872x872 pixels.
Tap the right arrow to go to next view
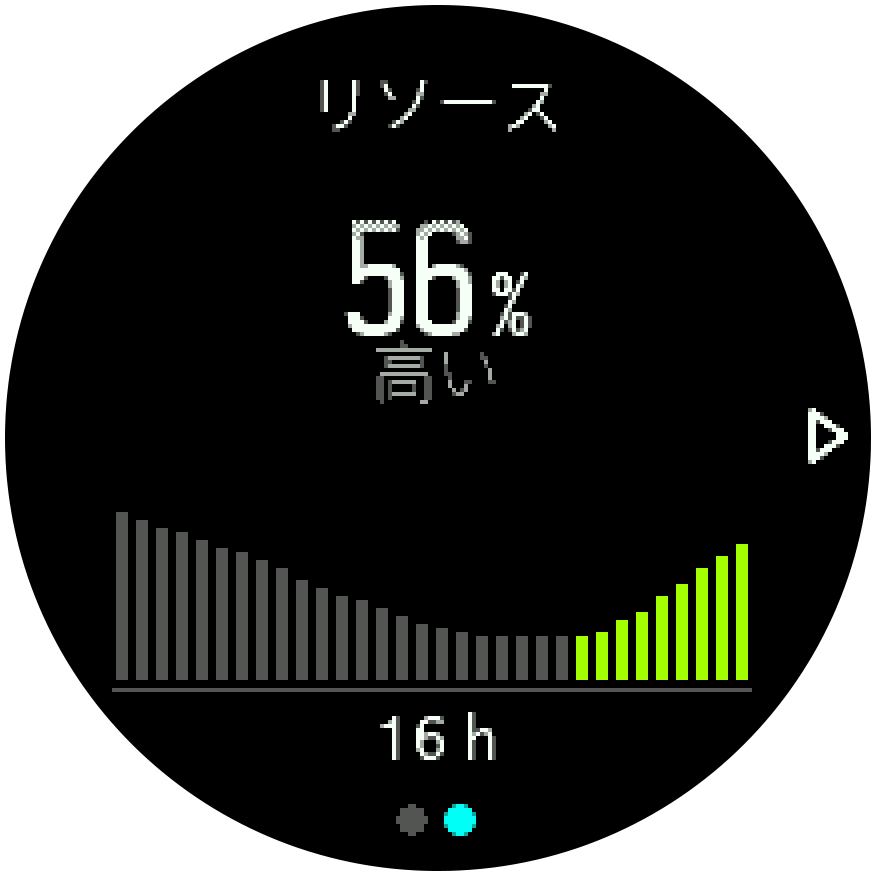click(x=826, y=437)
